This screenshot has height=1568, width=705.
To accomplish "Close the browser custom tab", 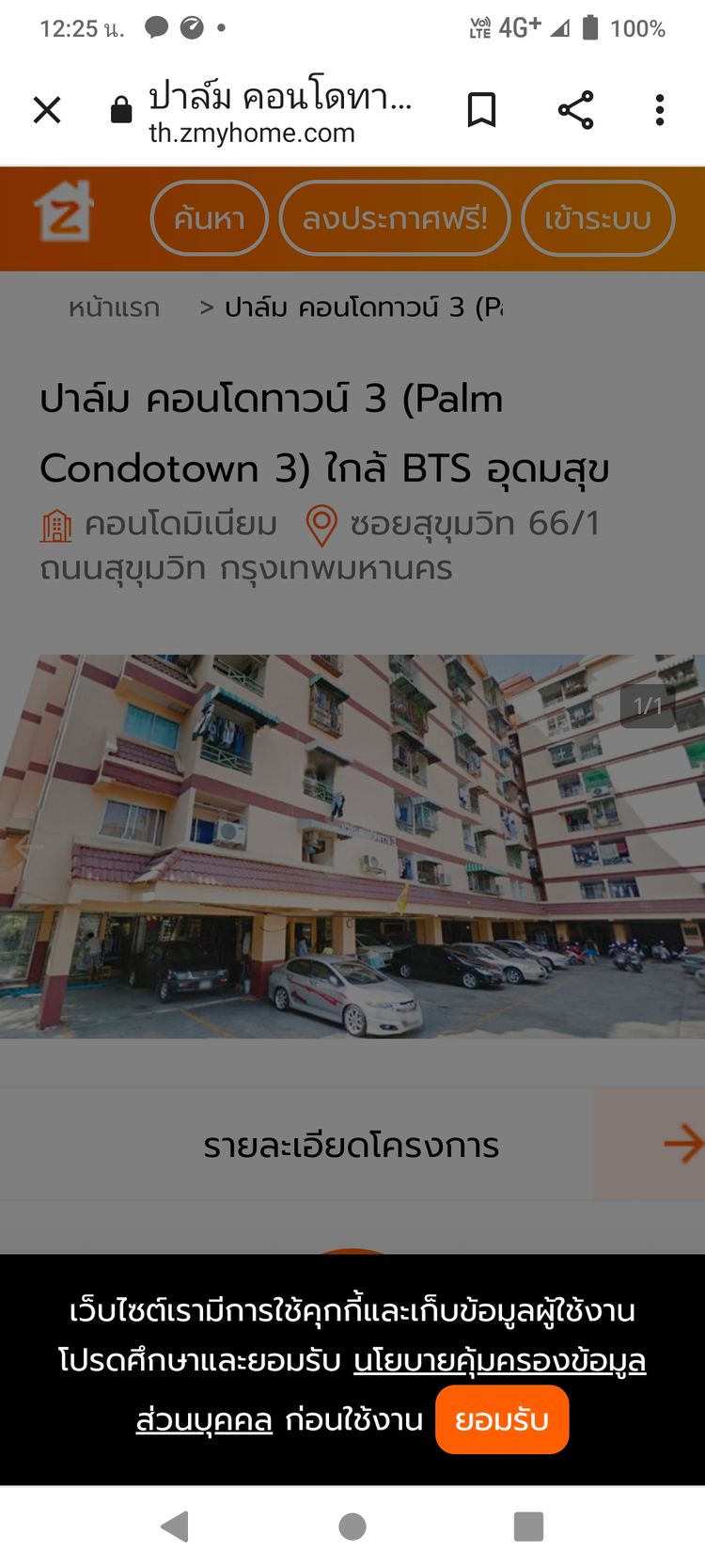I will tap(47, 110).
